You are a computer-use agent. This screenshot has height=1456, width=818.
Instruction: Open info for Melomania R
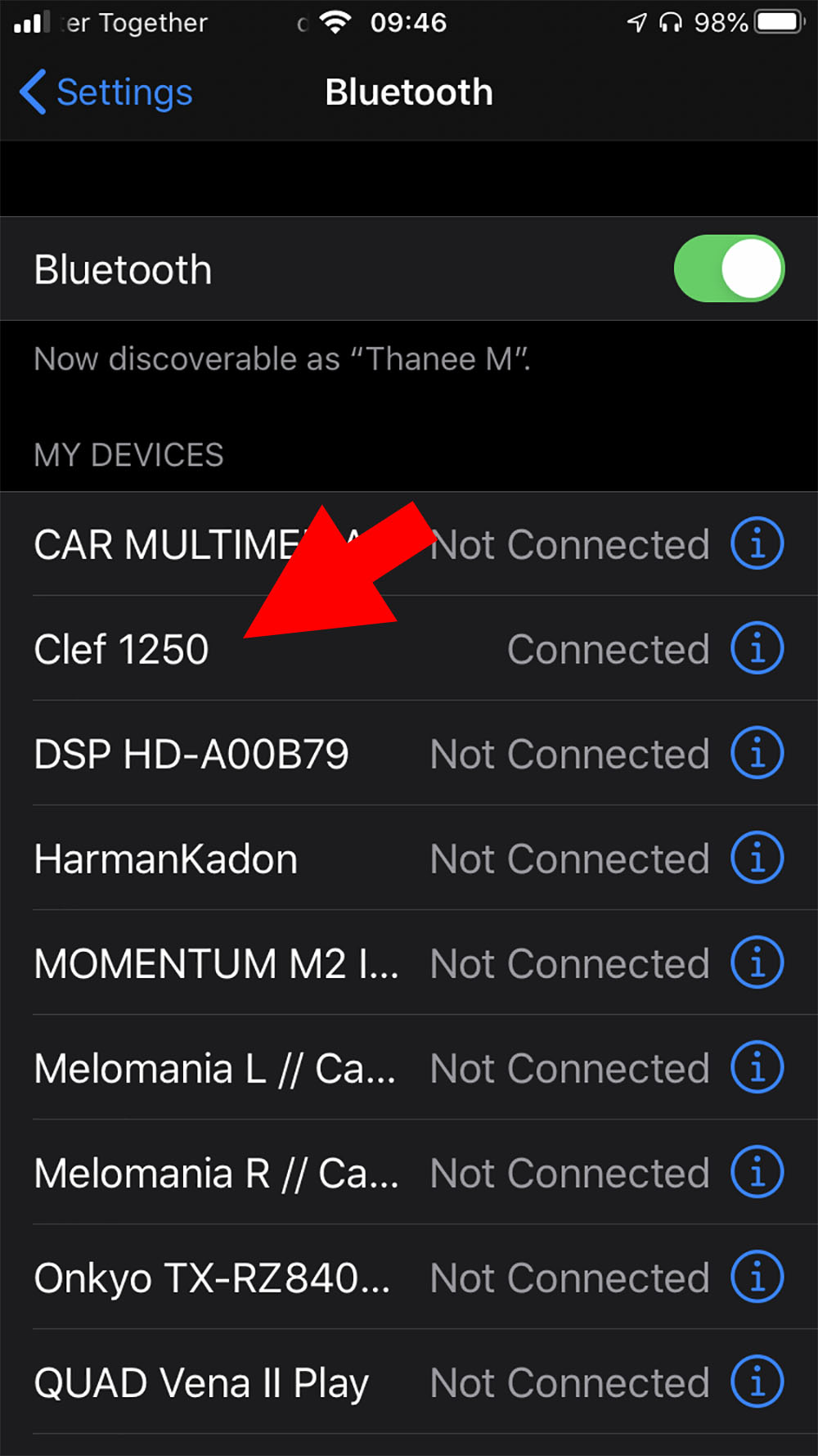click(x=757, y=1172)
